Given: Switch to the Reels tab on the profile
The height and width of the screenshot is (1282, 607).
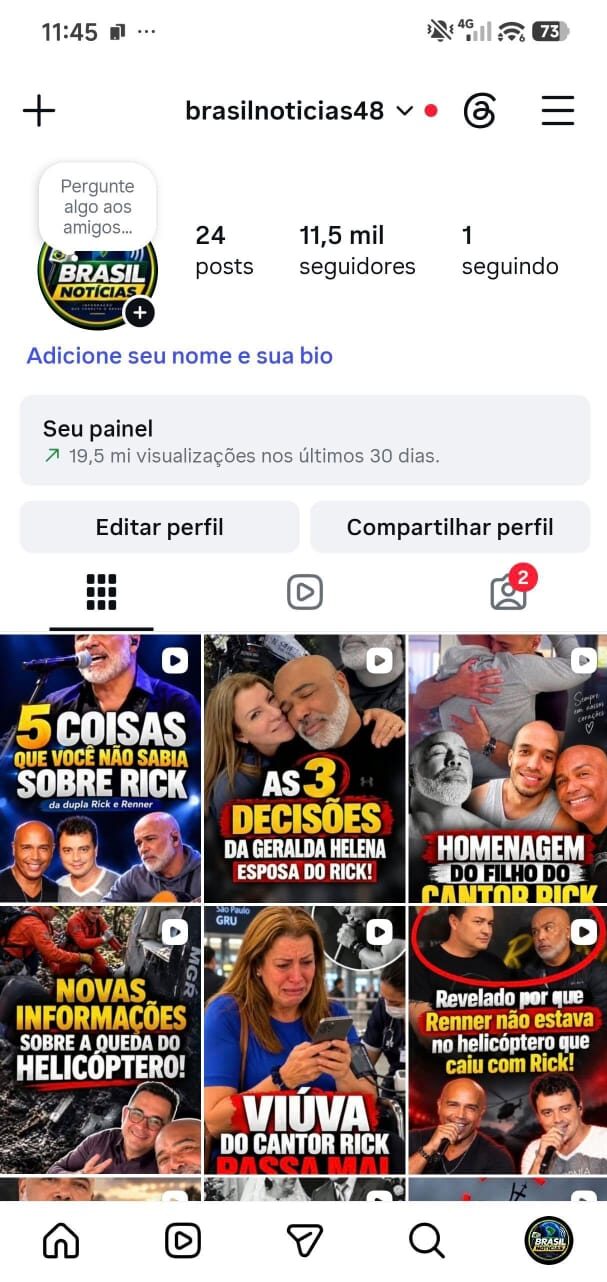Looking at the screenshot, I should point(304,593).
